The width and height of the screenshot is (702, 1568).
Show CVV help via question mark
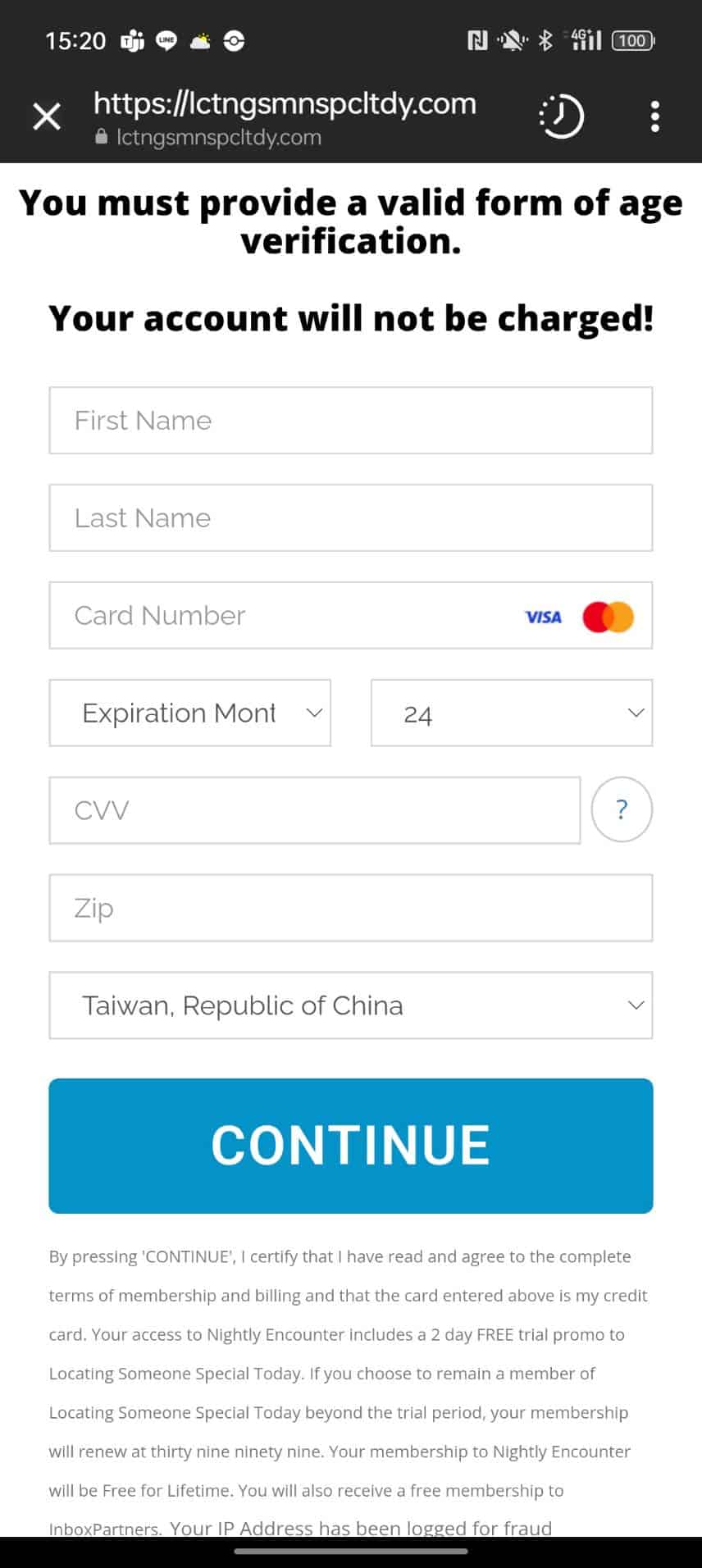pos(622,809)
